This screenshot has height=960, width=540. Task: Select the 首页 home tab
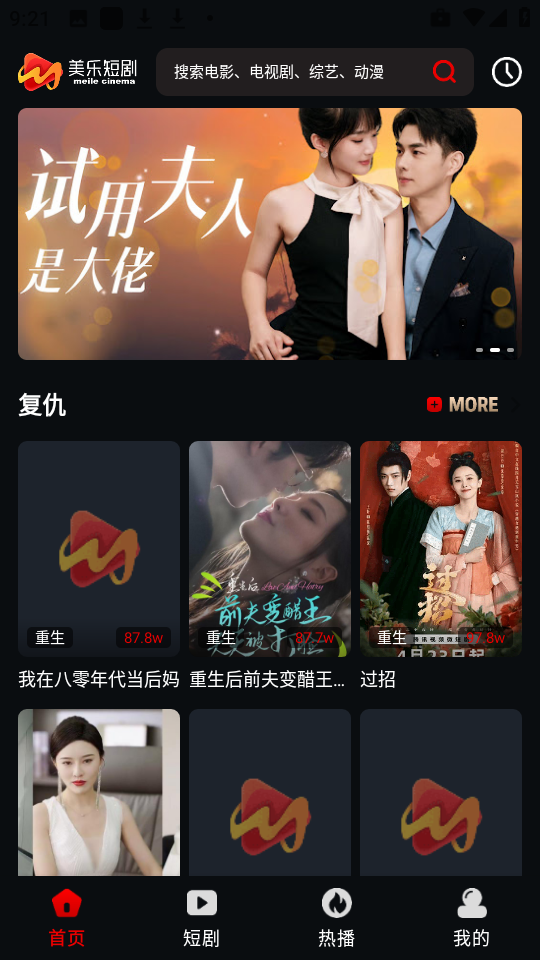67,918
